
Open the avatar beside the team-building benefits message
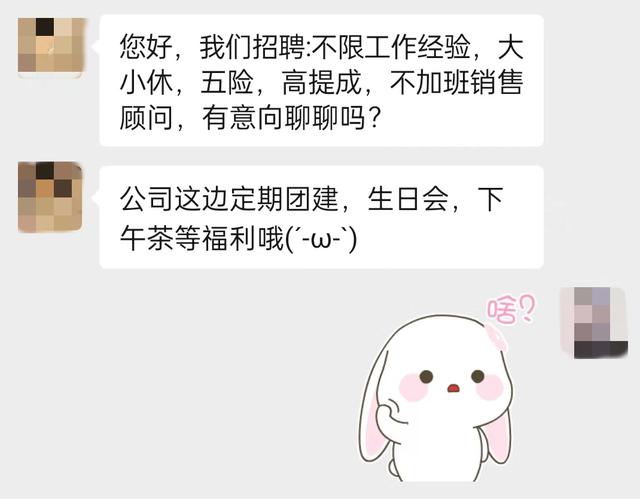(50, 196)
